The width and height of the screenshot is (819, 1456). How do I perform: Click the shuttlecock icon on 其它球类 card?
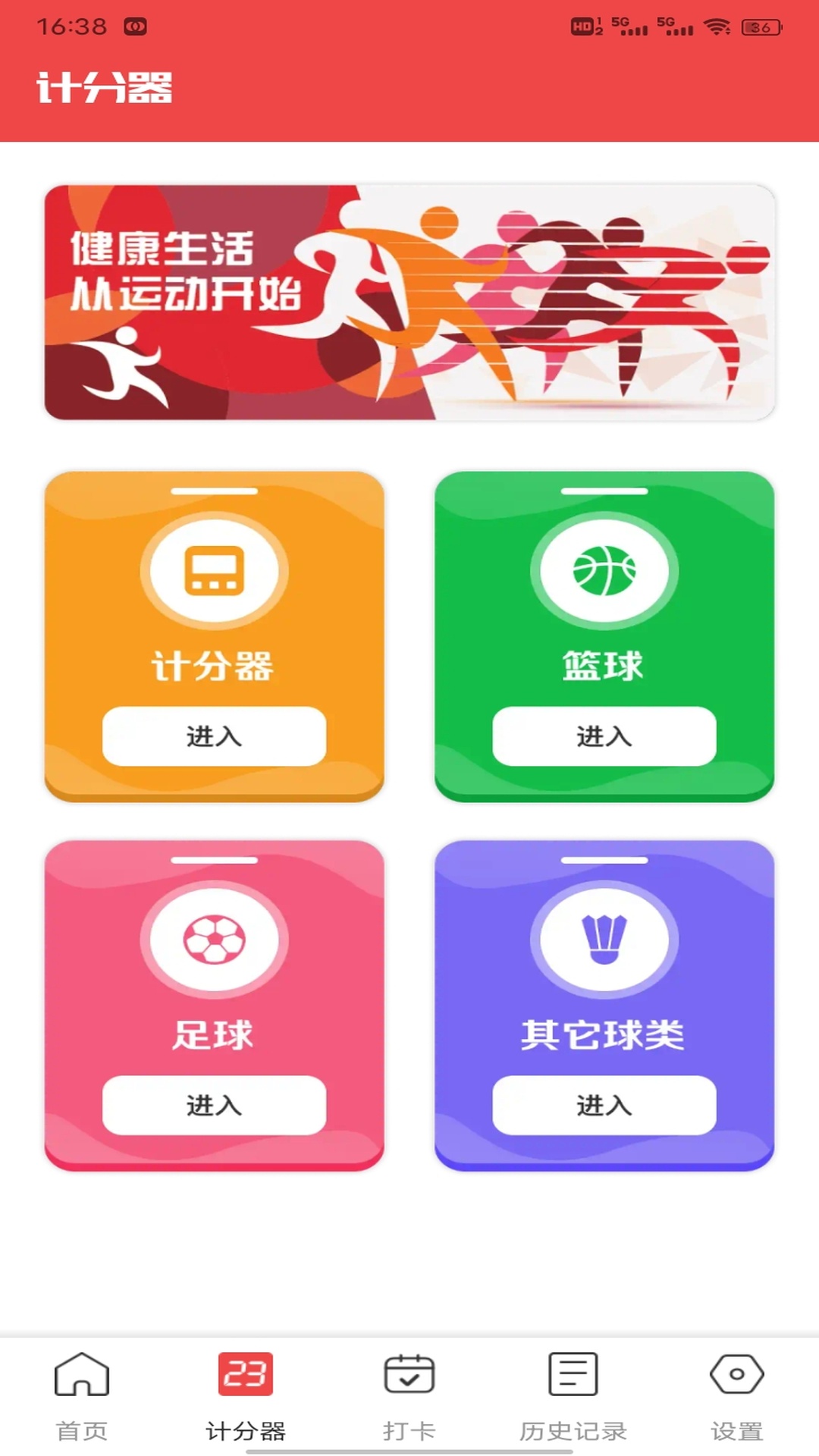pyautogui.click(x=603, y=940)
